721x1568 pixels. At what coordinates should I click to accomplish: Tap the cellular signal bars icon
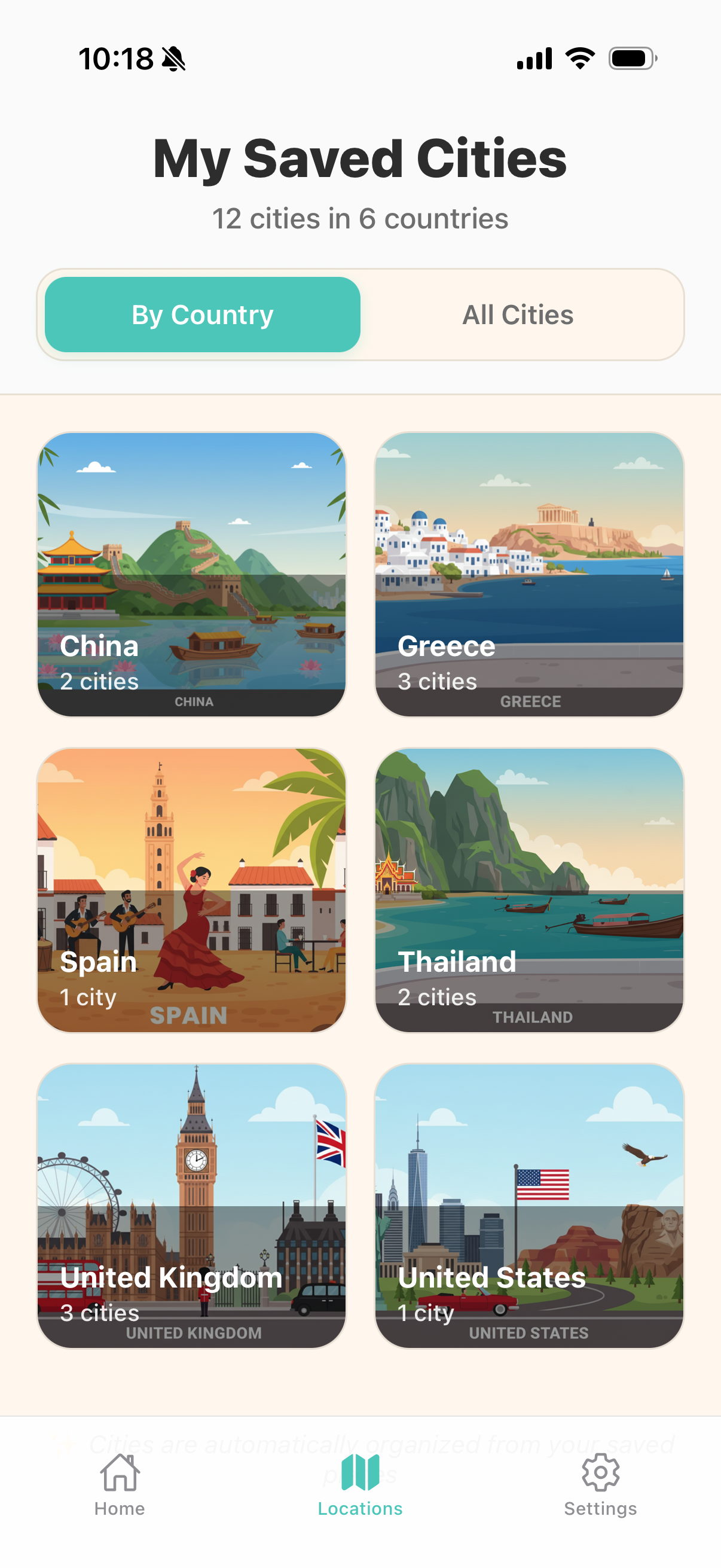click(x=530, y=59)
